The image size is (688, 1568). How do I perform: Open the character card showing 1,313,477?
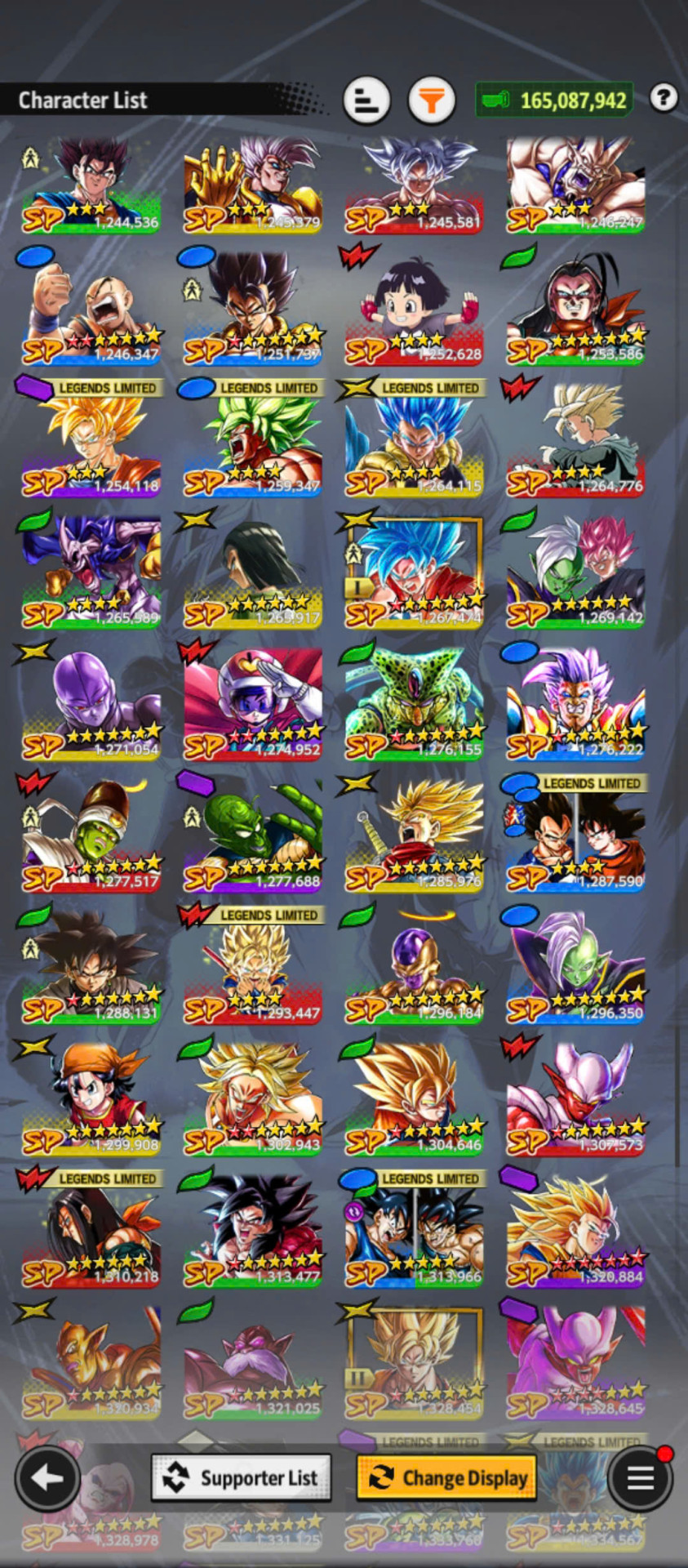click(x=252, y=1239)
